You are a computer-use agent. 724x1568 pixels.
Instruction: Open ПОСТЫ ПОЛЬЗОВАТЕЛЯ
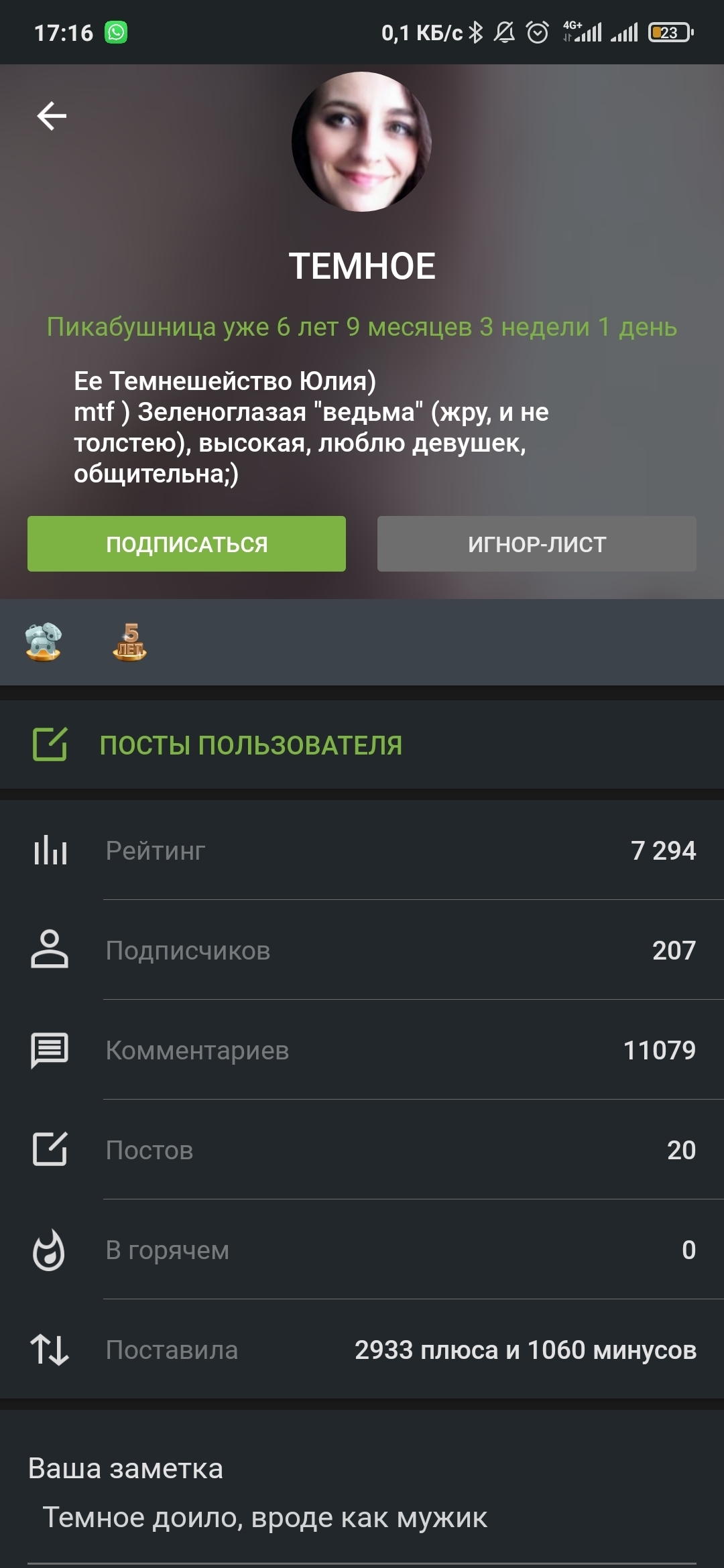251,745
